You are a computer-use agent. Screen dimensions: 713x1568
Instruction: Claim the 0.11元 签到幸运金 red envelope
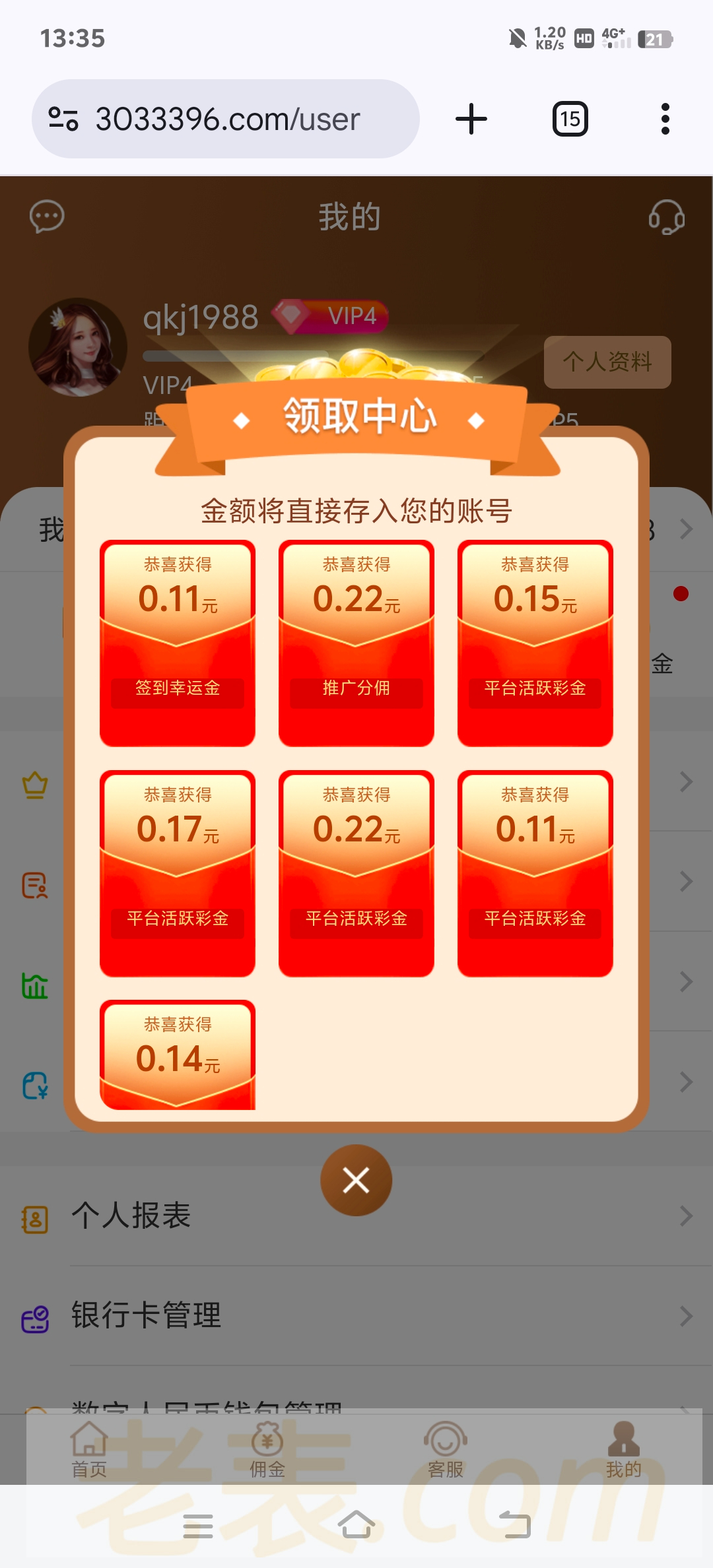click(178, 643)
